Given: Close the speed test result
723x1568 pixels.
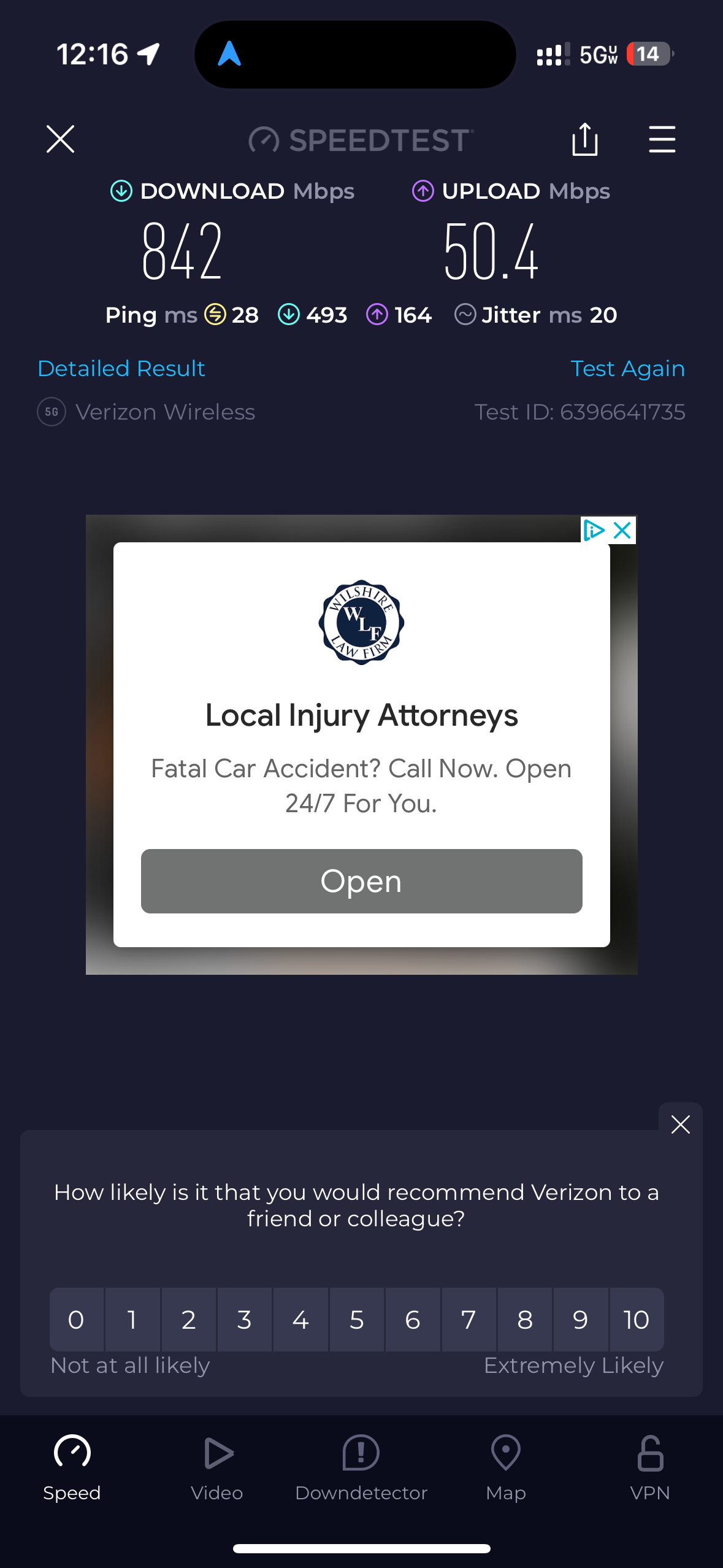Looking at the screenshot, I should click(x=60, y=139).
